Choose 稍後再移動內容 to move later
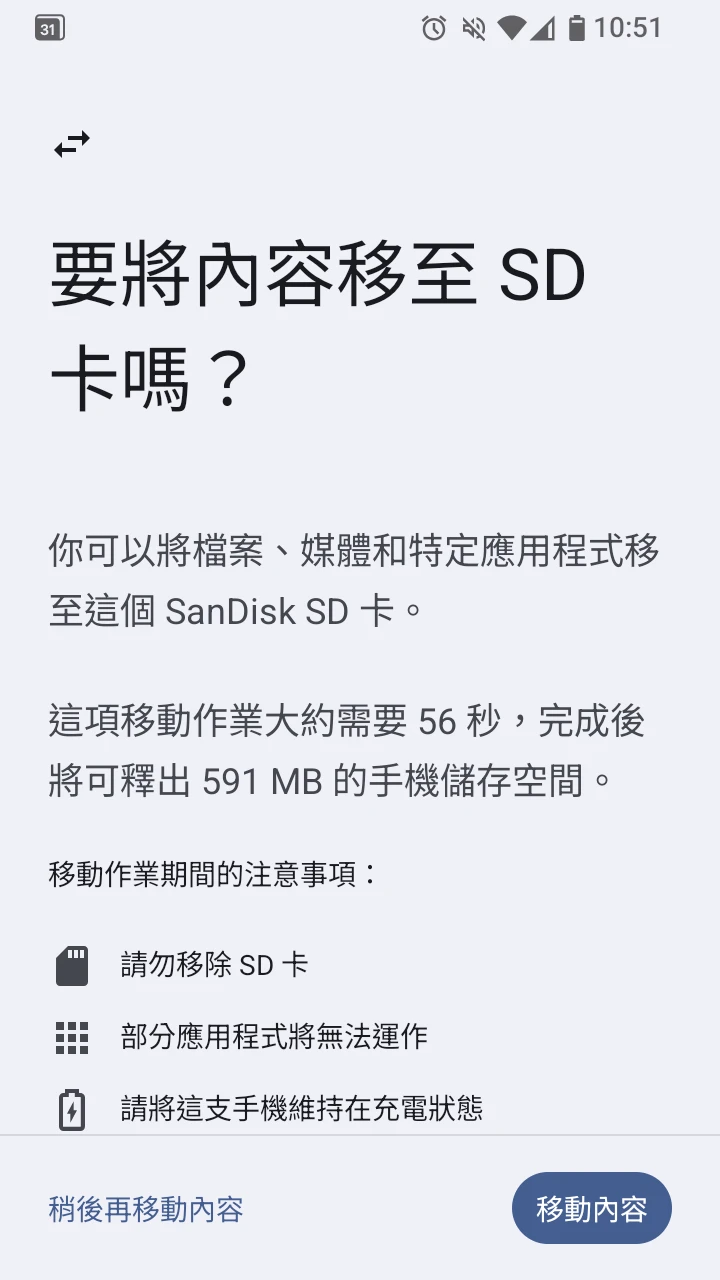Screen dimensions: 720x1280 146,1209
